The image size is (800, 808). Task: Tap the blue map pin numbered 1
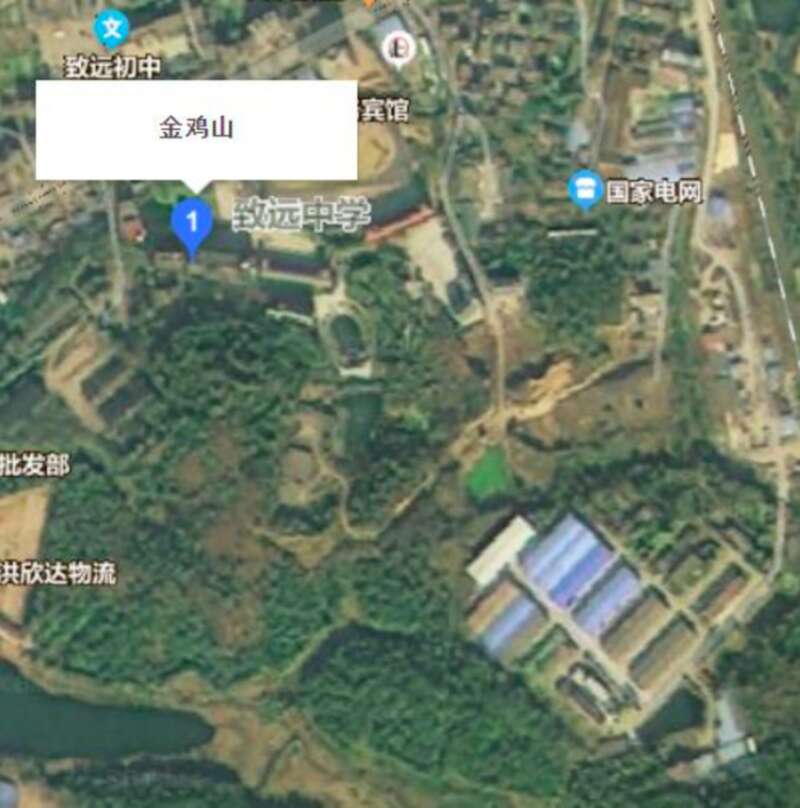point(191,221)
